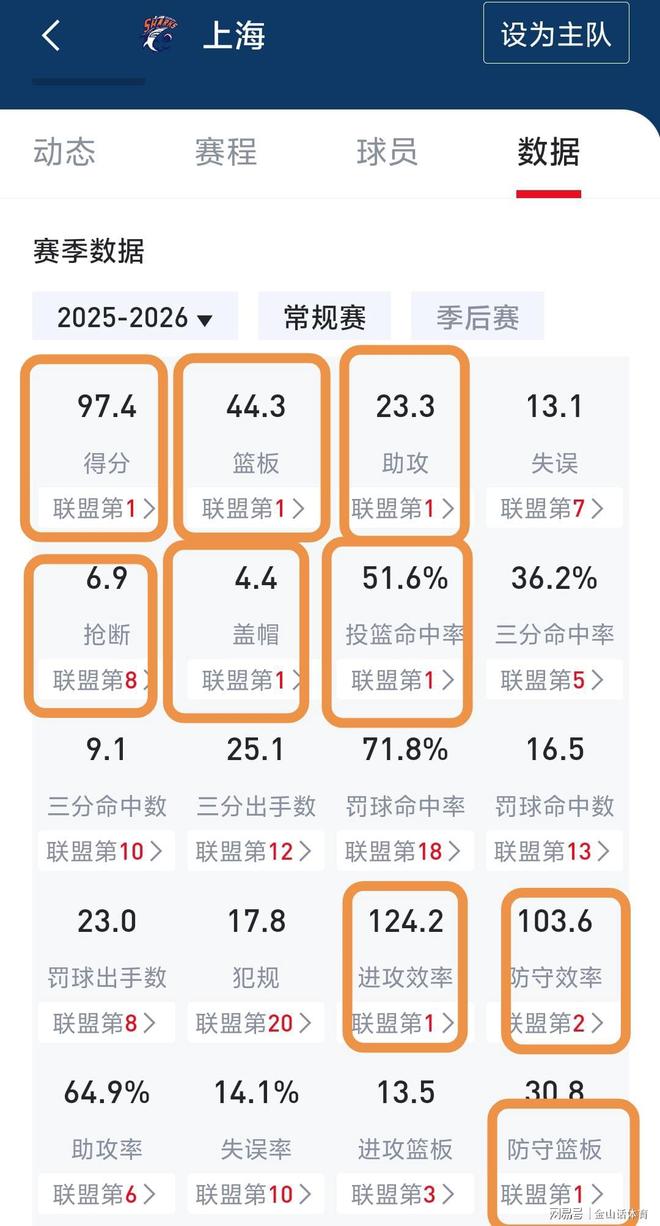
Task: Select the 常规赛 filter
Action: (x=324, y=318)
